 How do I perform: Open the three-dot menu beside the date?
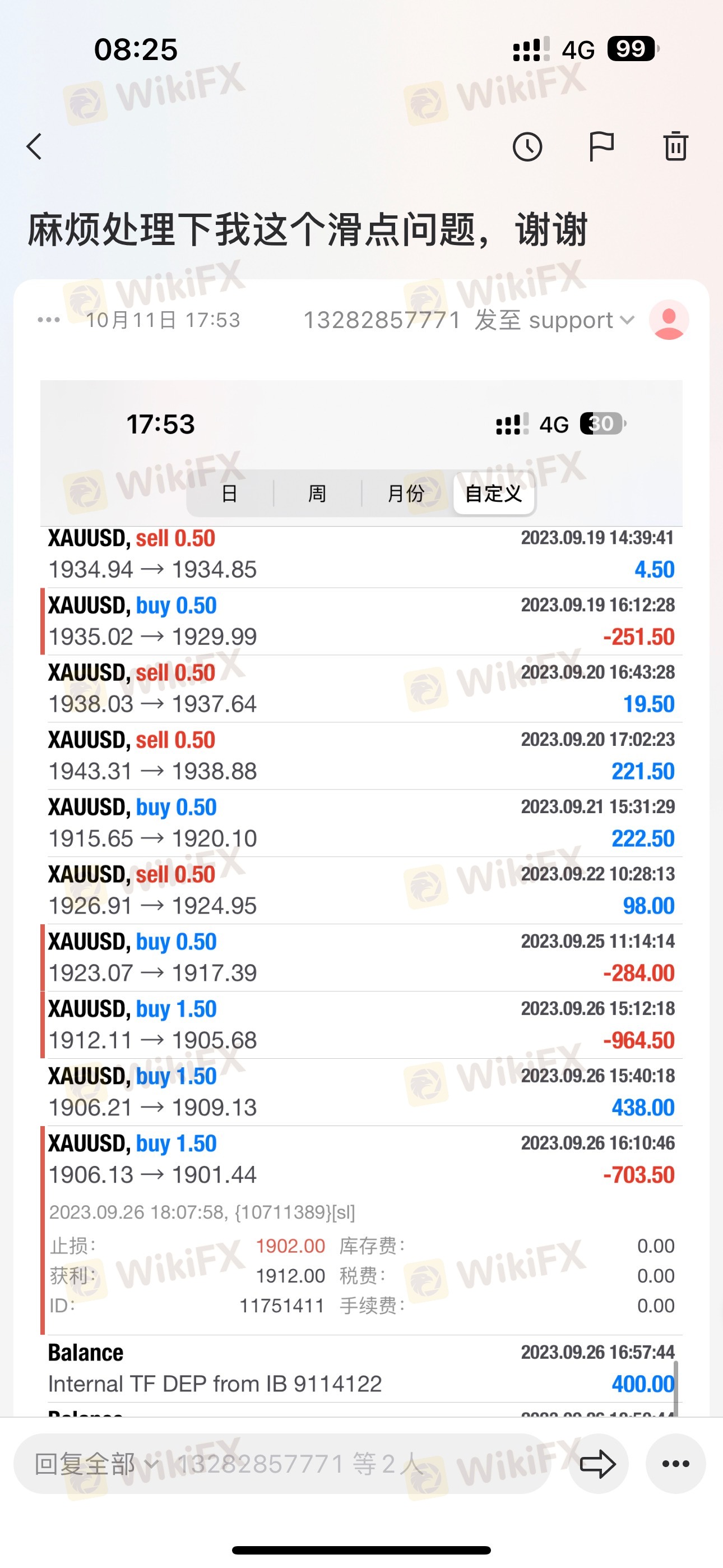point(49,320)
